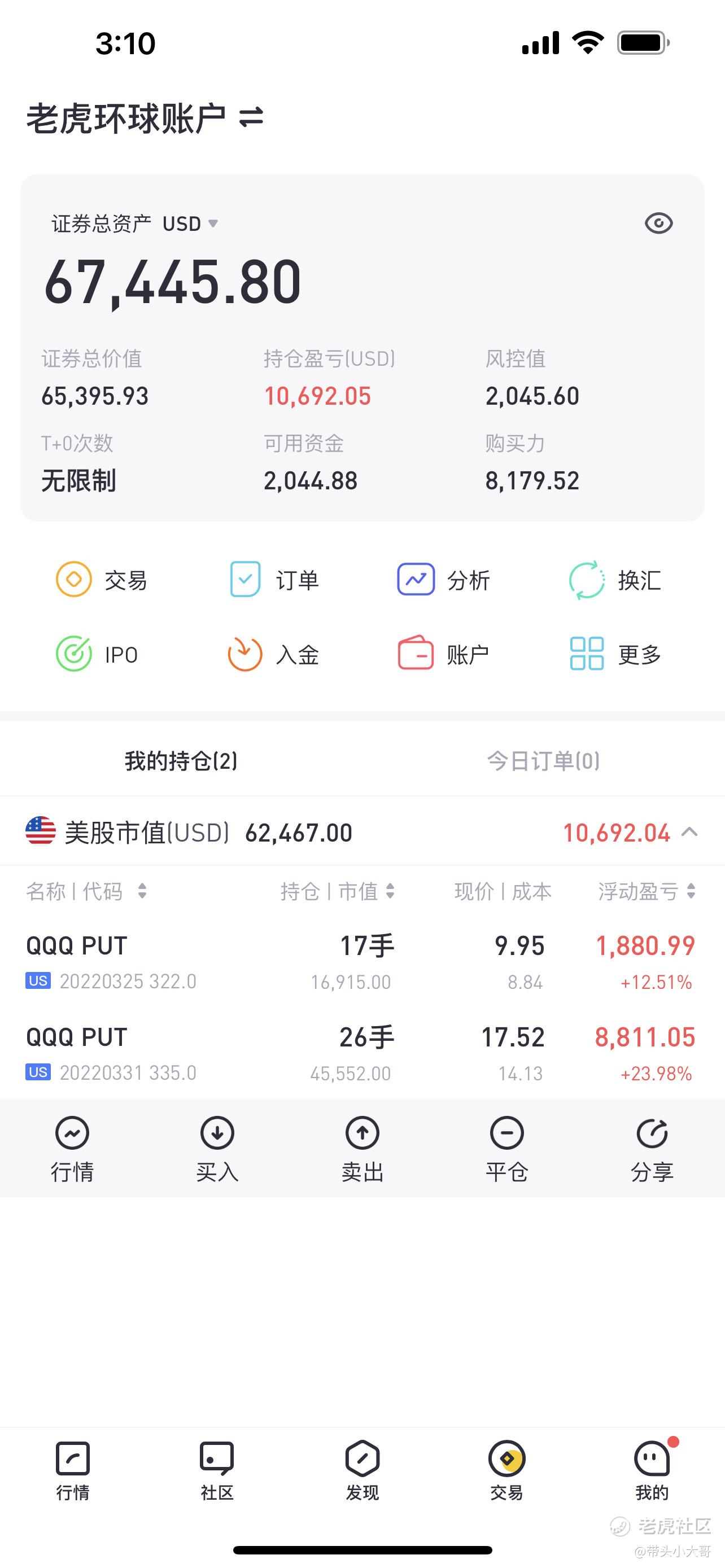
Task: Open the USD currency dropdown
Action: click(x=189, y=224)
